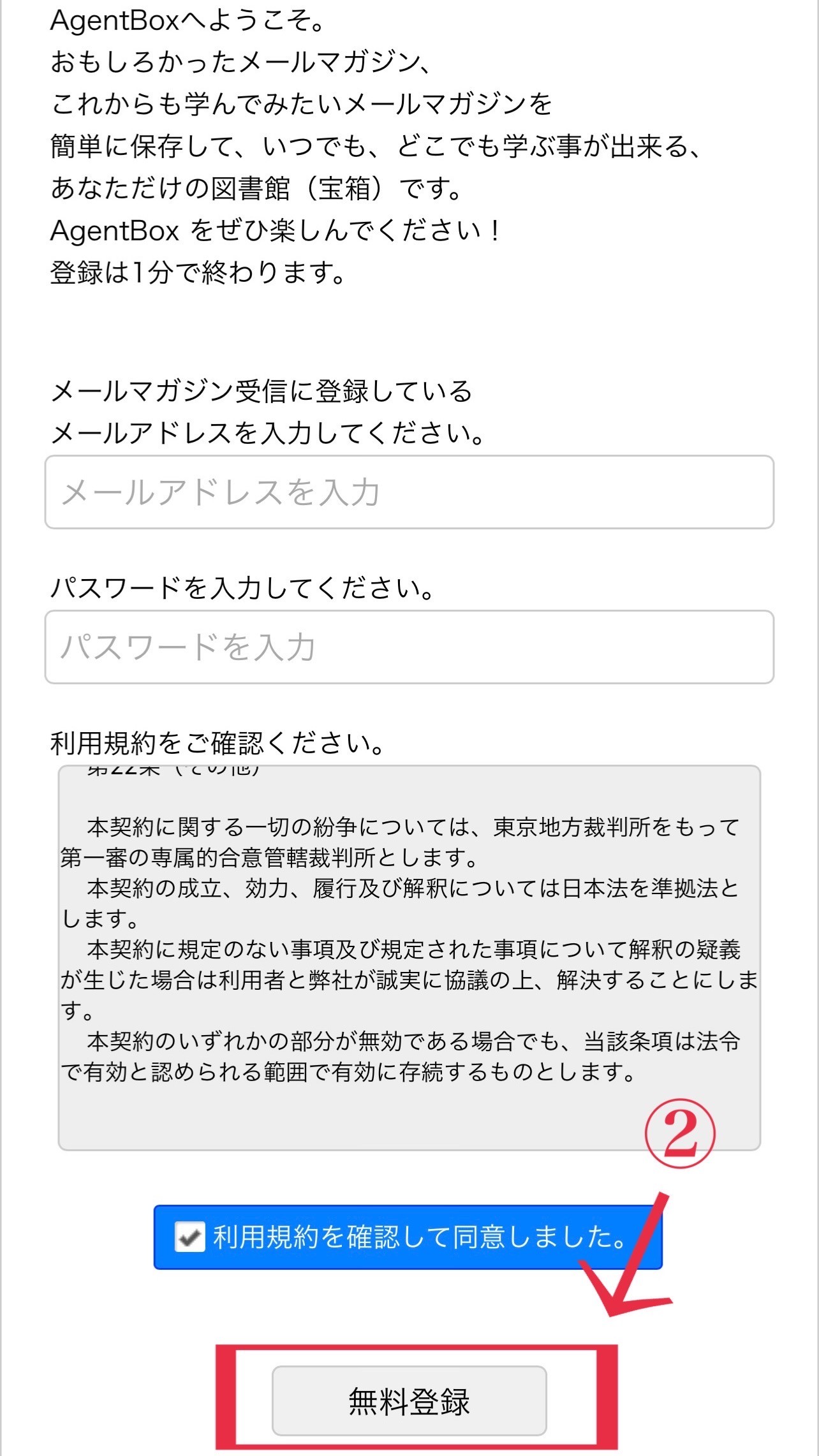The height and width of the screenshot is (1456, 819).
Task: Click the 登録は1分で終わります text line
Action: (x=198, y=272)
